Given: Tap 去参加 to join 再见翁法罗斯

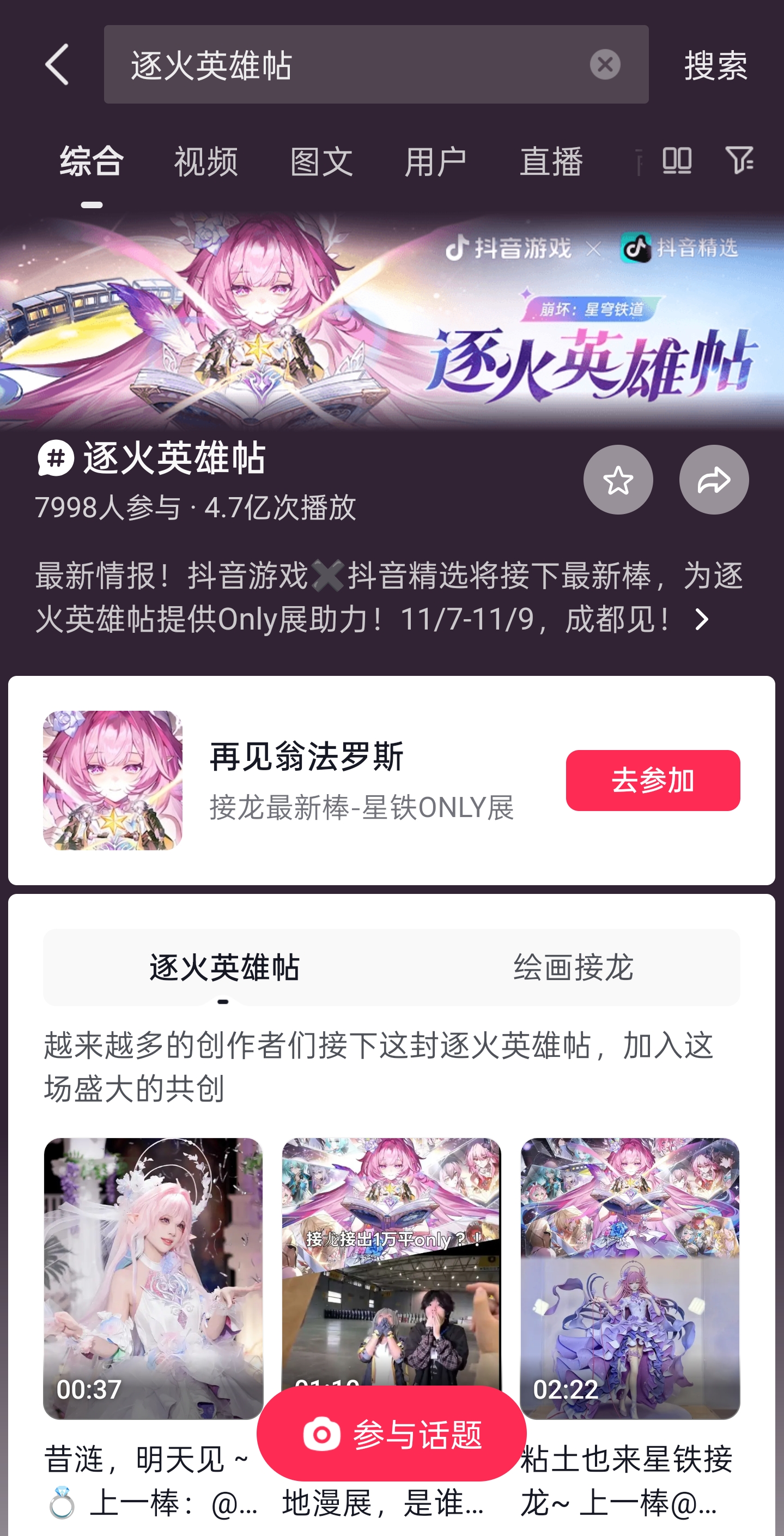Looking at the screenshot, I should click(x=652, y=780).
